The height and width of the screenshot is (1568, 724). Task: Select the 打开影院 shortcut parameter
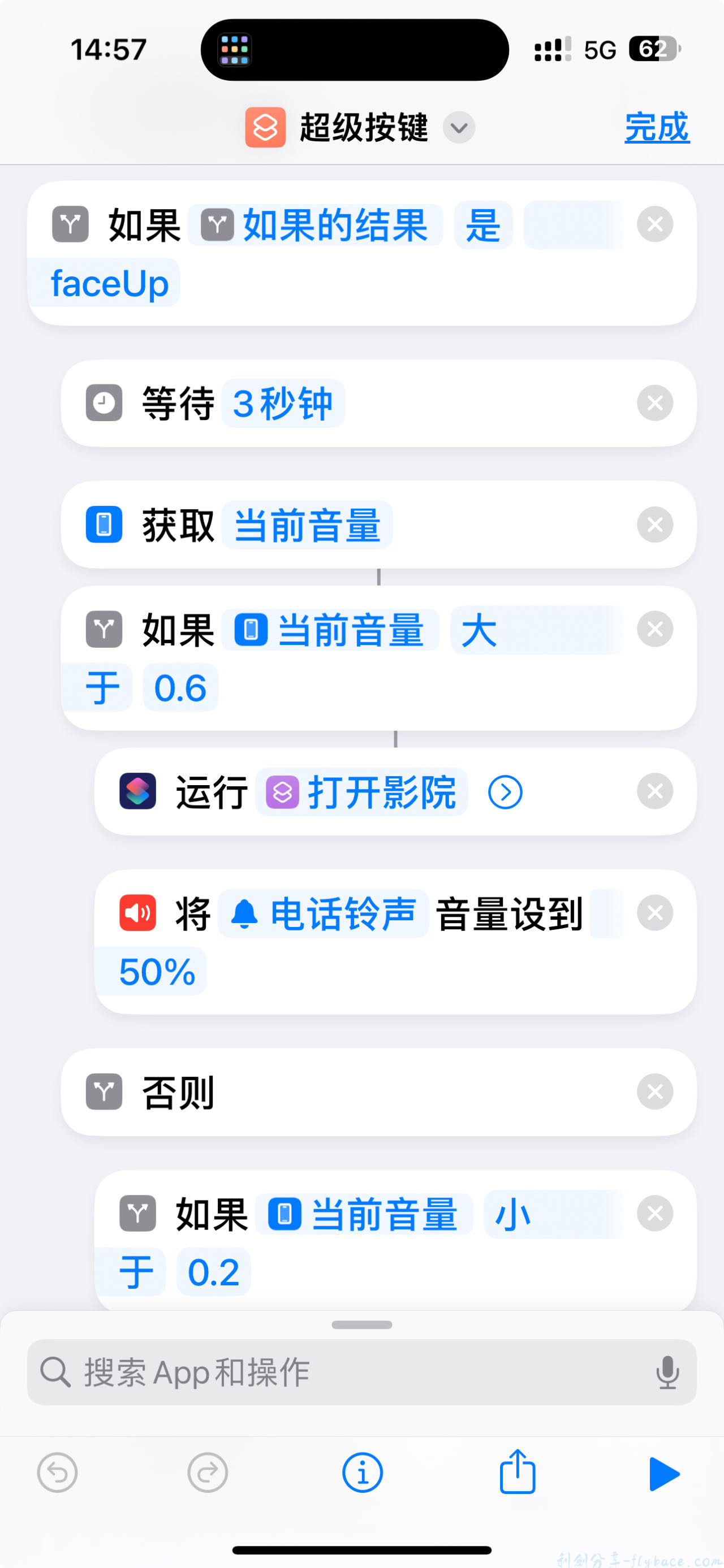(x=361, y=792)
